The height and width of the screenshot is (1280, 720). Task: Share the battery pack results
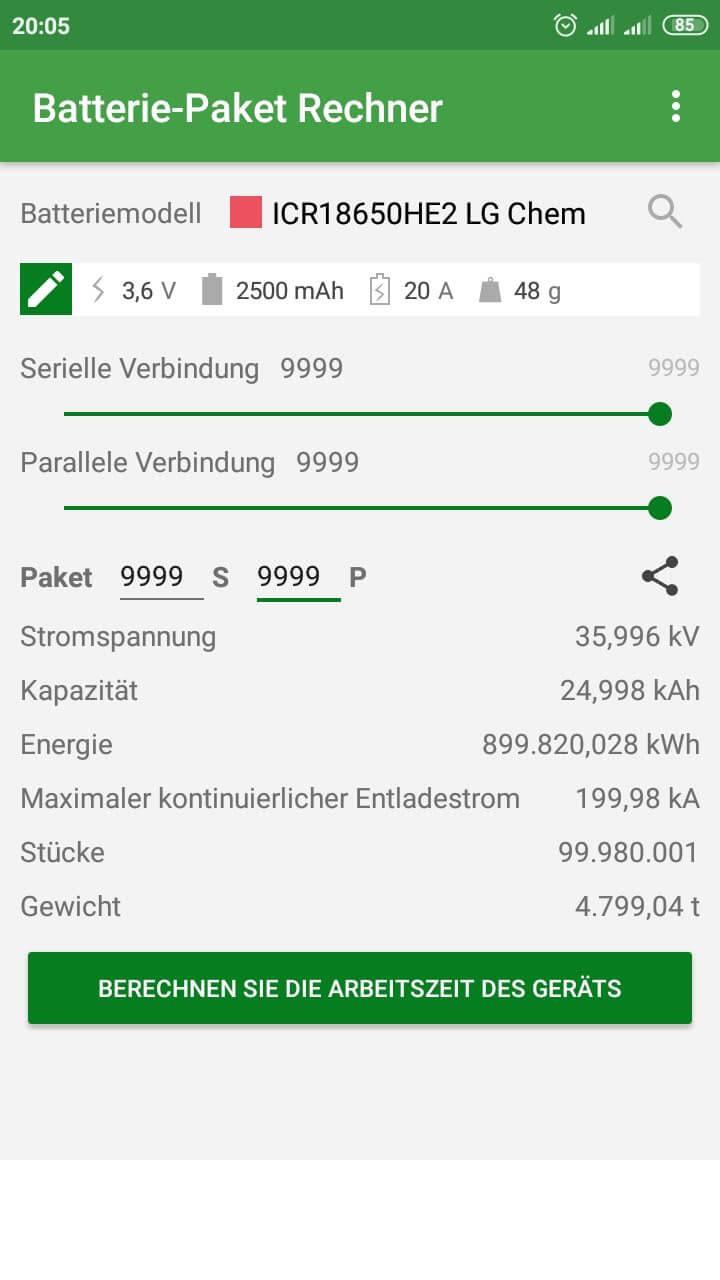(x=660, y=577)
